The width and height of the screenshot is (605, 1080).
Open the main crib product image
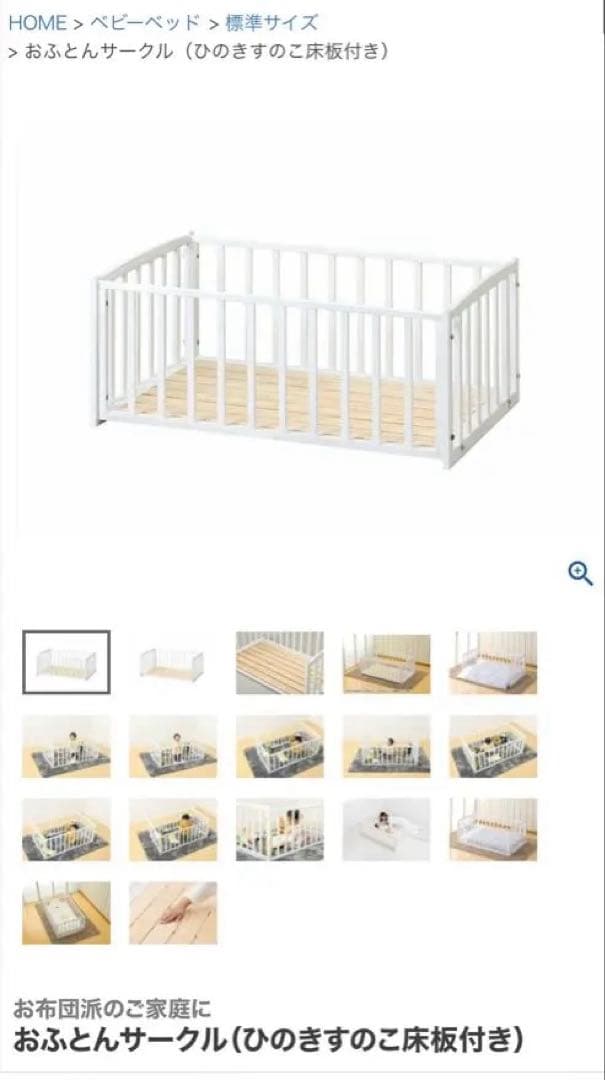tap(307, 349)
